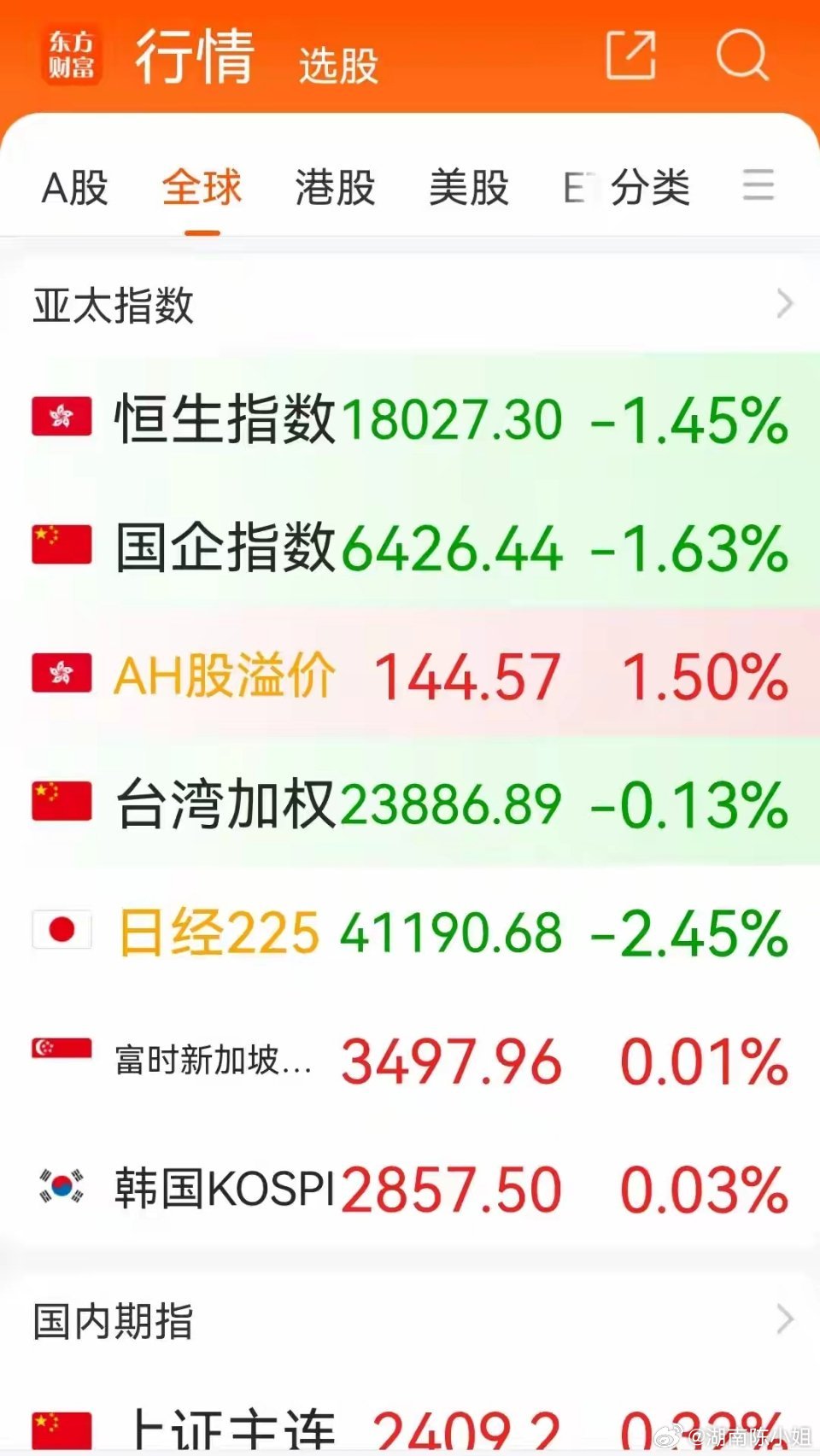
Task: Open the share icon in header
Action: point(631,56)
